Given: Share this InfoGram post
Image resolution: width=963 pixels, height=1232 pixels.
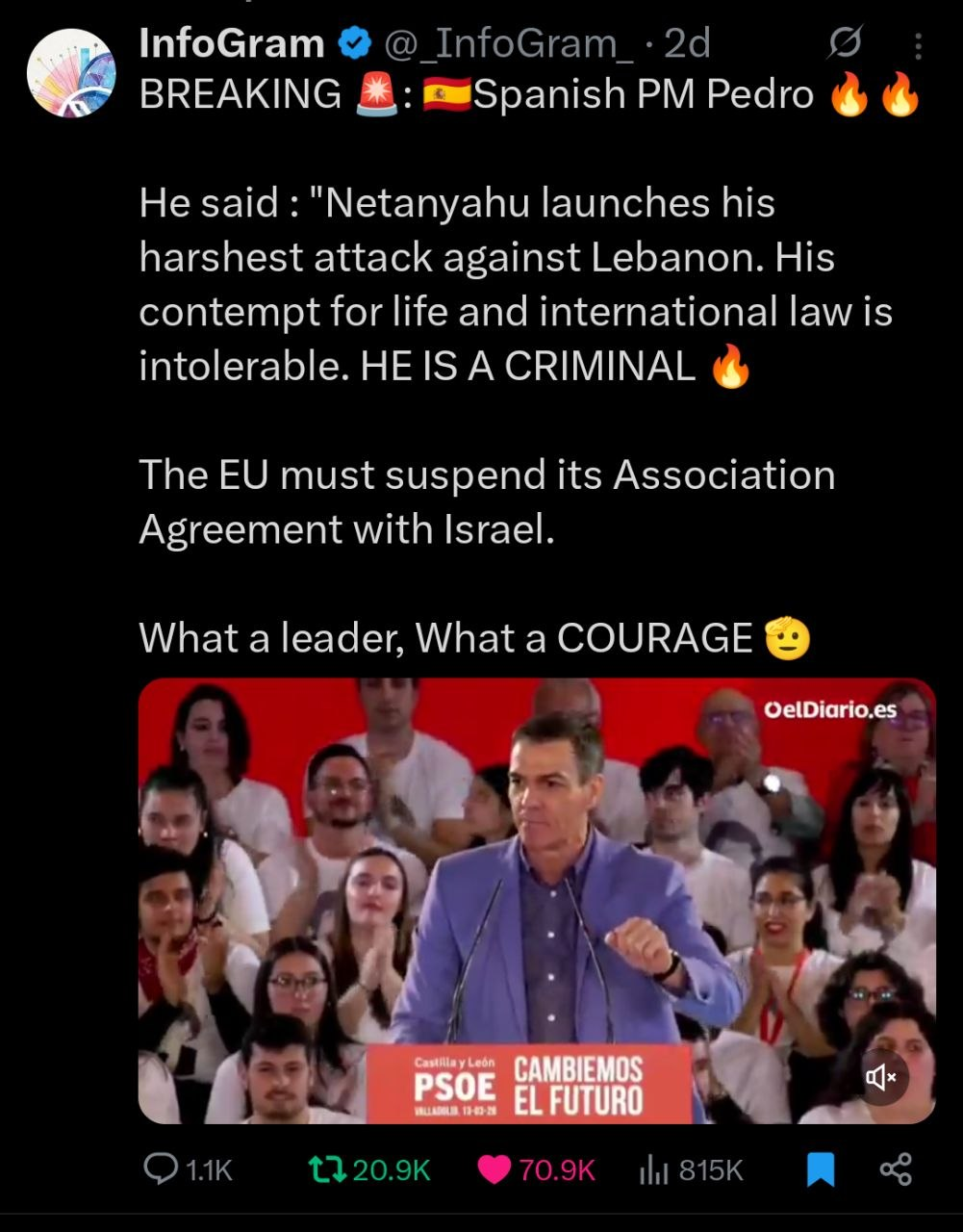Looking at the screenshot, I should coord(896,1169).
